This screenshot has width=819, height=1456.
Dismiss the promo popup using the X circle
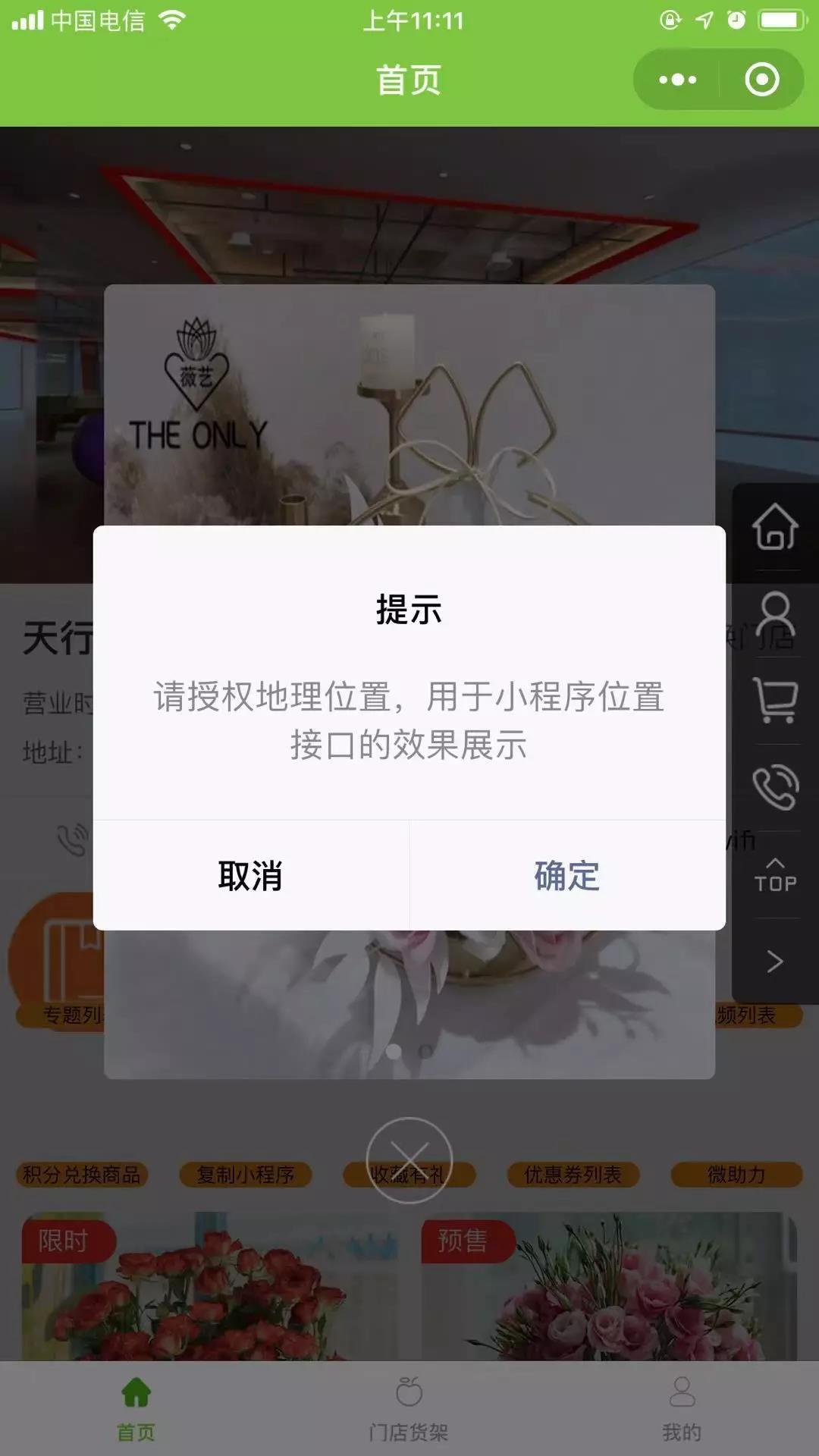click(x=409, y=1159)
